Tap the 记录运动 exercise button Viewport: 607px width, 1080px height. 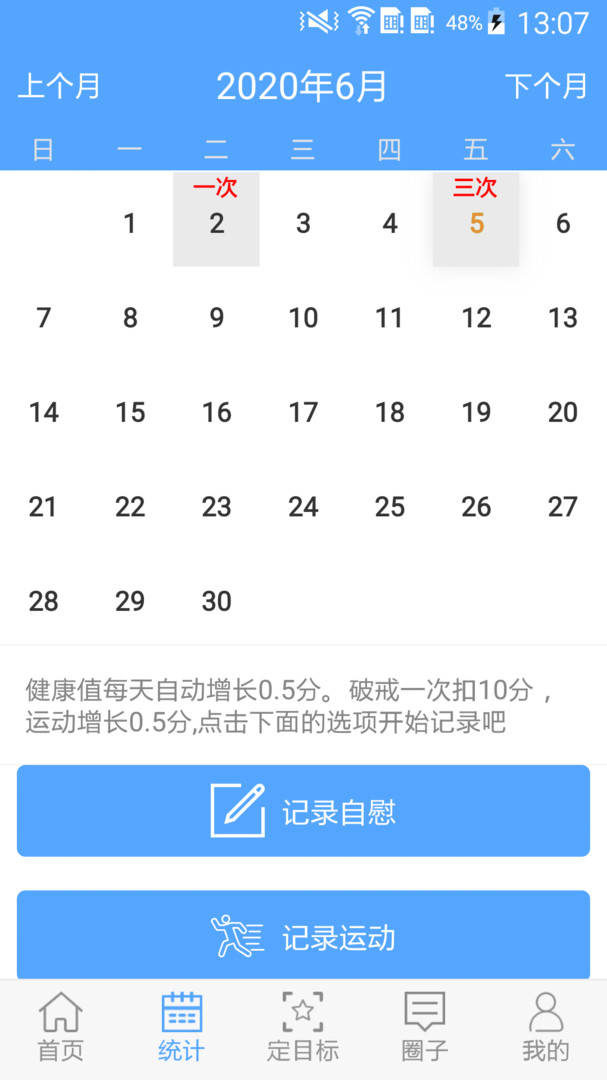click(x=303, y=936)
